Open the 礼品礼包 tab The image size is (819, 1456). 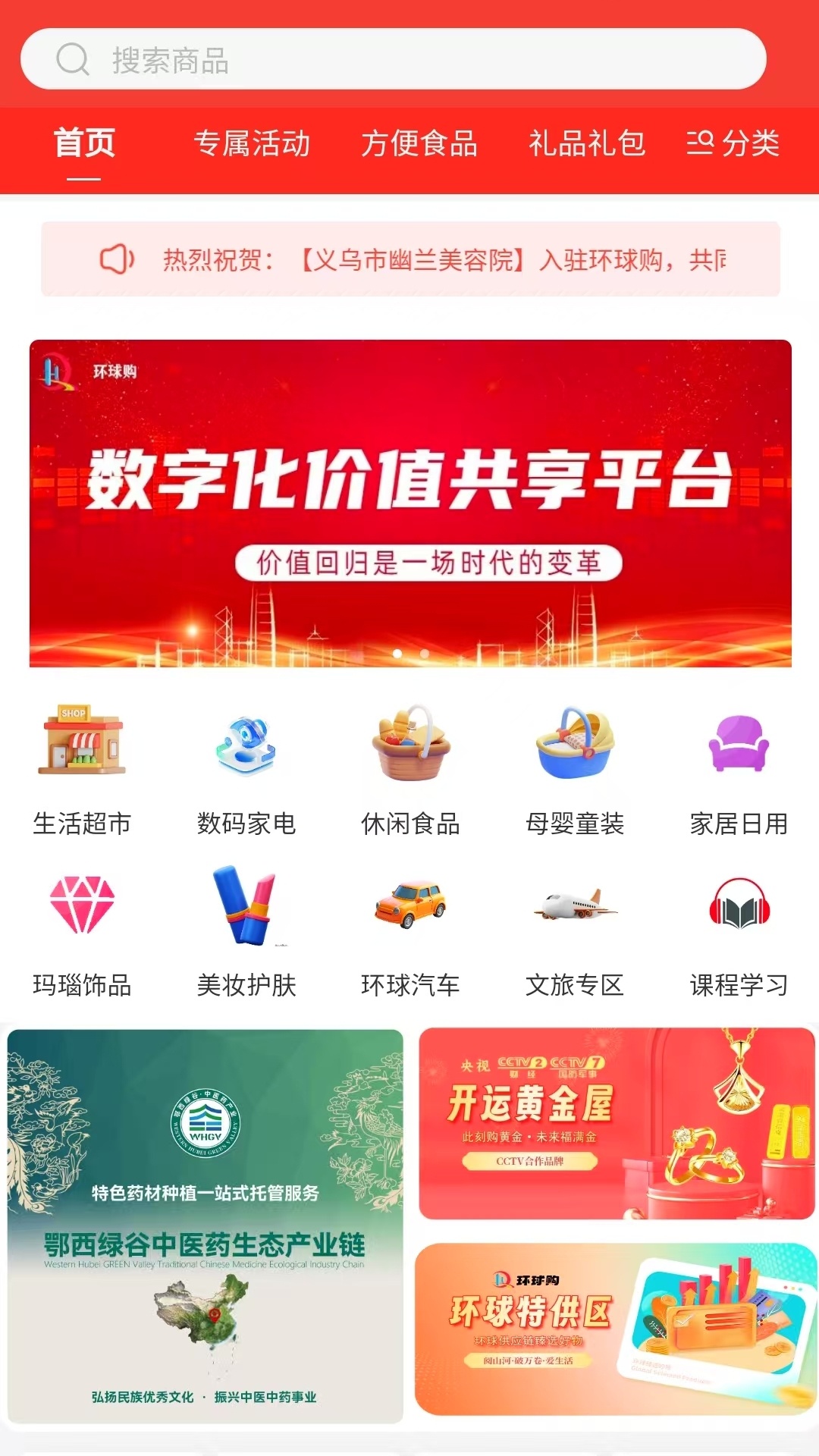click(588, 146)
